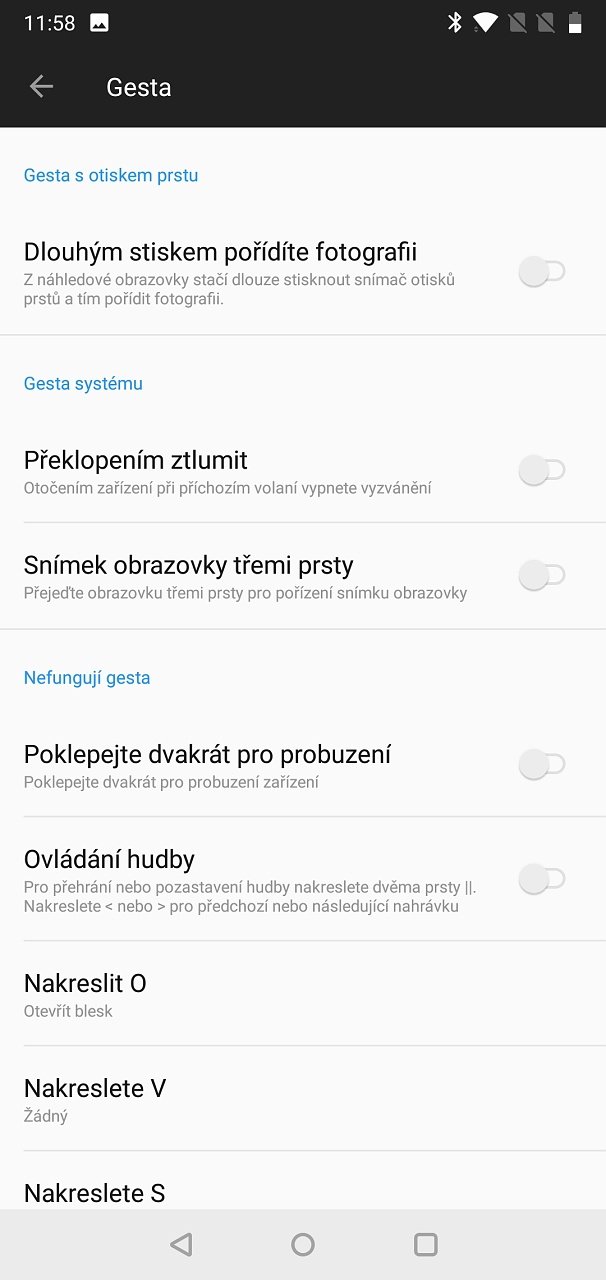The height and width of the screenshot is (1280, 606).
Task: Enable Poklepejte dvakrát pro probuzení
Action: pos(542,765)
